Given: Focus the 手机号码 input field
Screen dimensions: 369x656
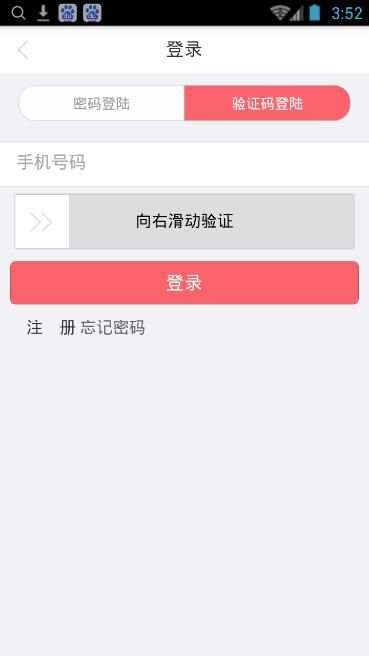Looking at the screenshot, I should point(184,164).
